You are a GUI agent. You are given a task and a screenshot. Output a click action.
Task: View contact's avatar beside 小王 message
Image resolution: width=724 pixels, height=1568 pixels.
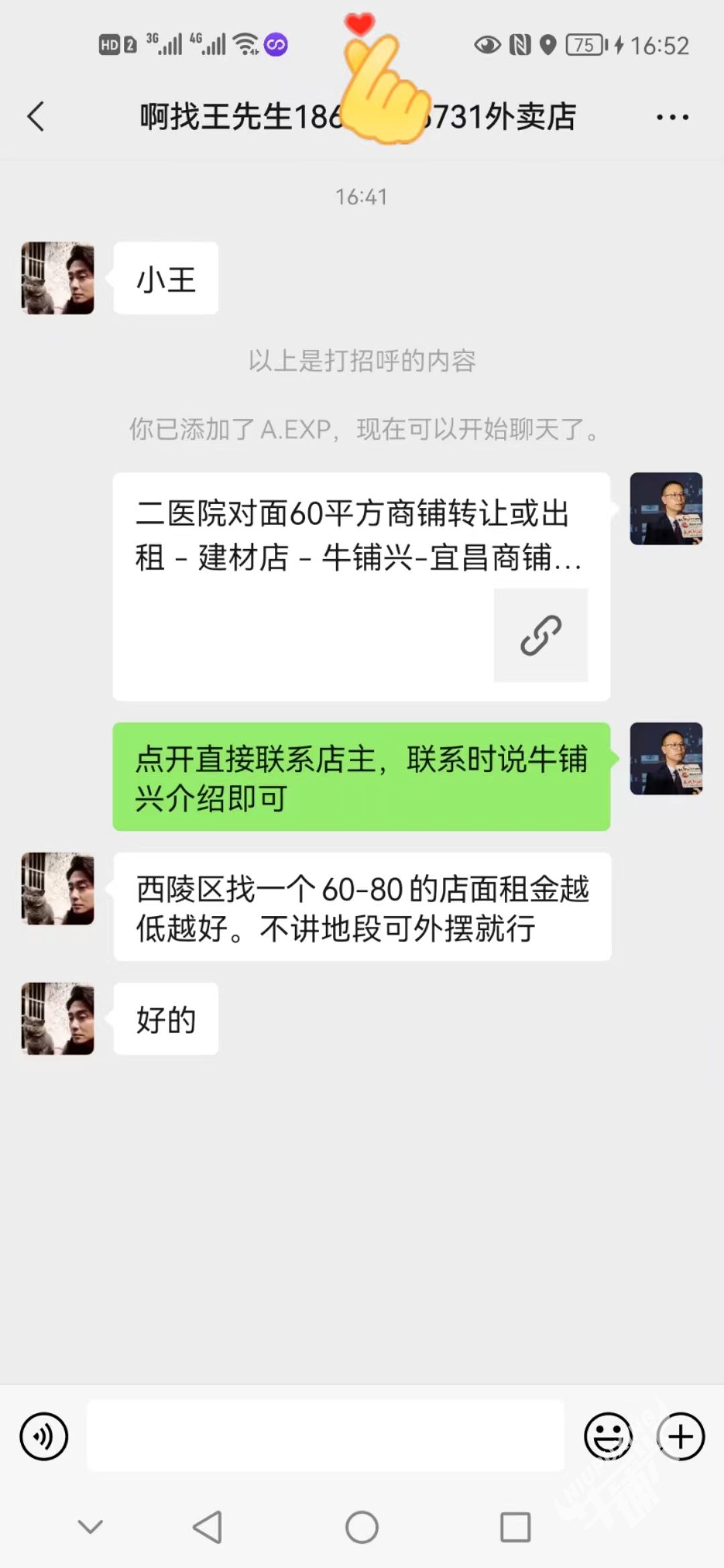[x=58, y=278]
